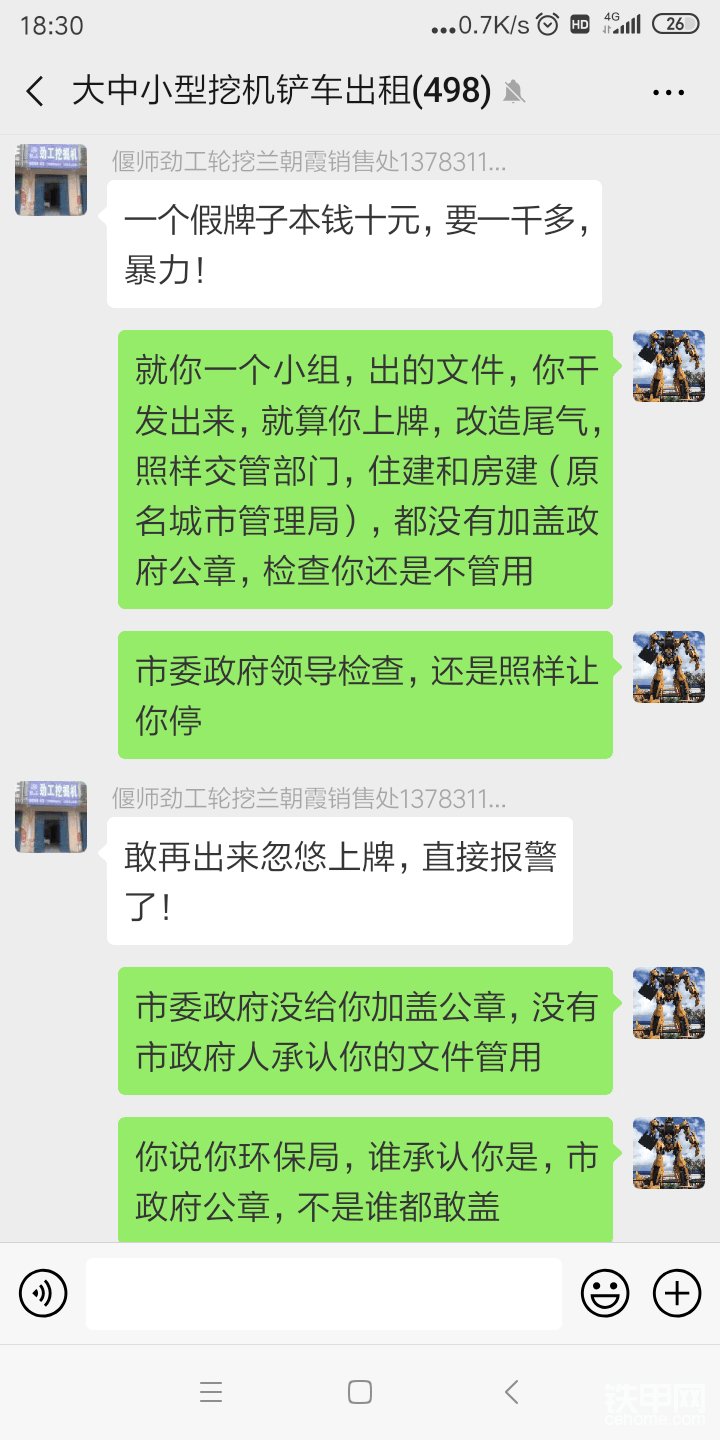Tap the system home button
The image size is (720, 1440).
pos(360,1392)
